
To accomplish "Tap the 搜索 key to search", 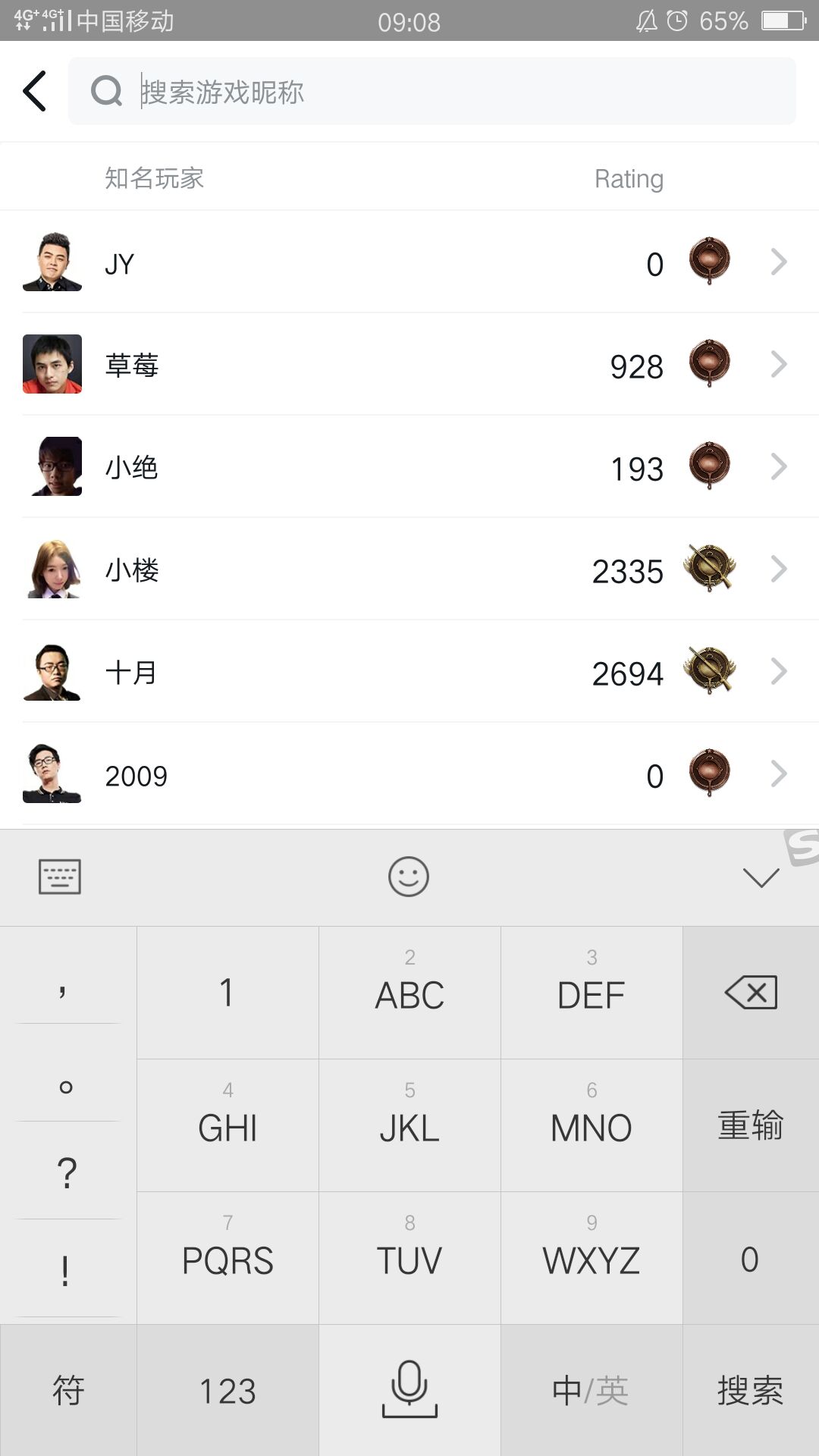I will (751, 1390).
